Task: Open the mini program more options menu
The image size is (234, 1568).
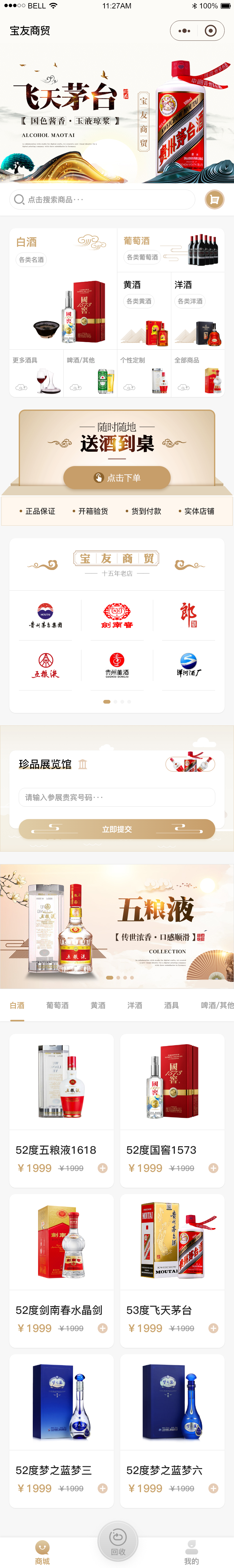Action: tap(185, 30)
